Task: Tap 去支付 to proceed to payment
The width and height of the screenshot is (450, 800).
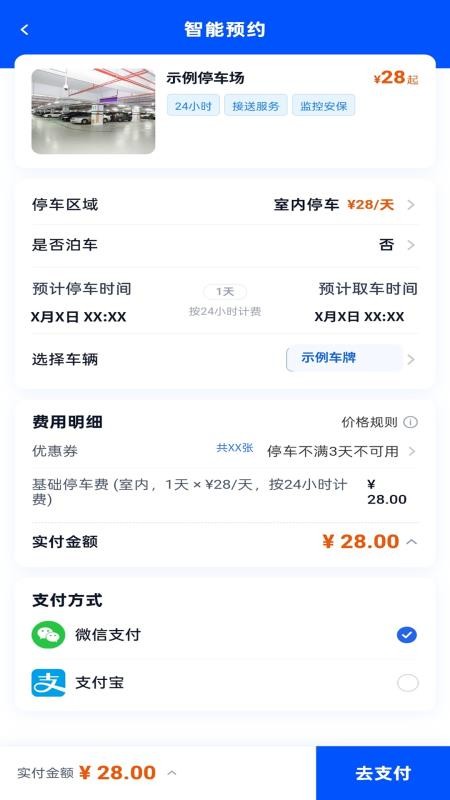Action: (383, 773)
